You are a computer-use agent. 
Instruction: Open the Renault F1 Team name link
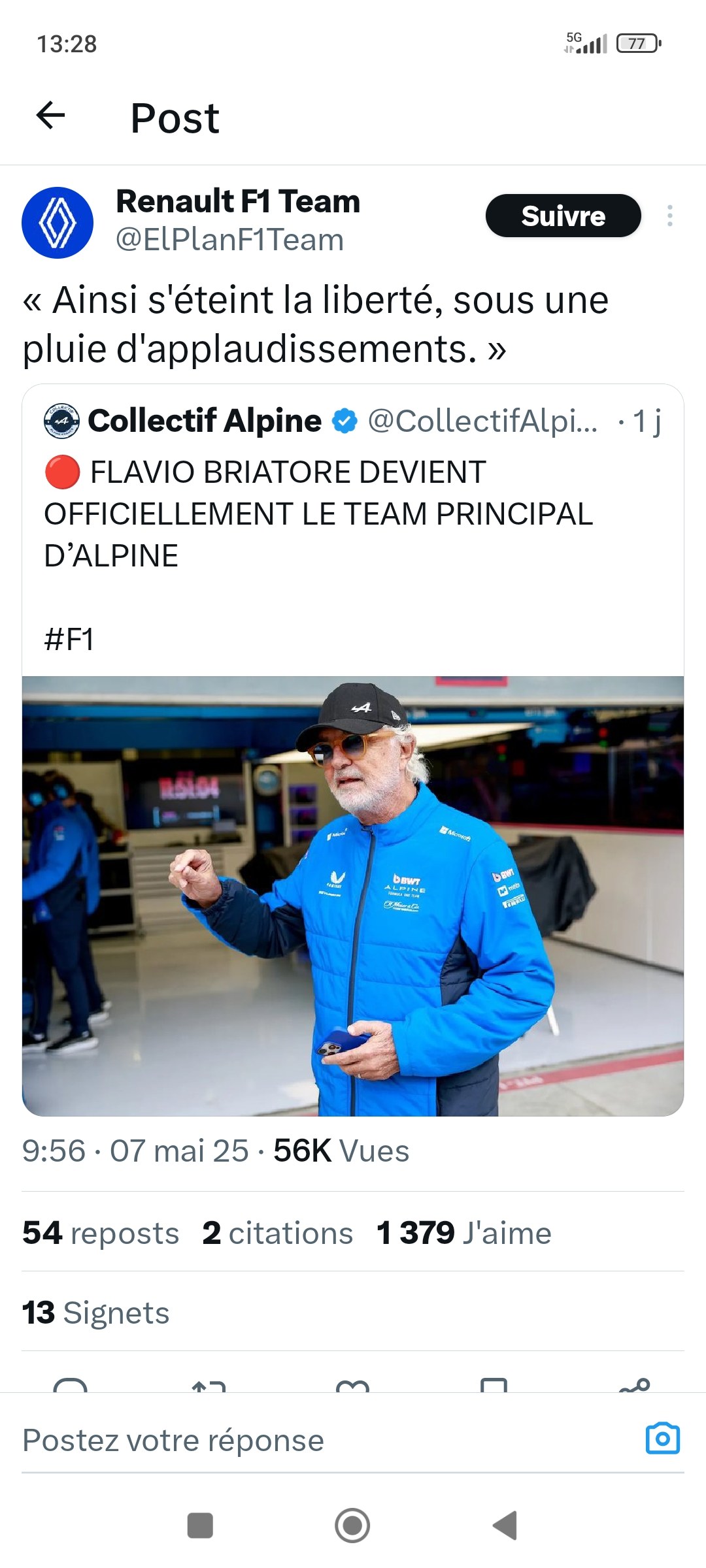point(238,201)
